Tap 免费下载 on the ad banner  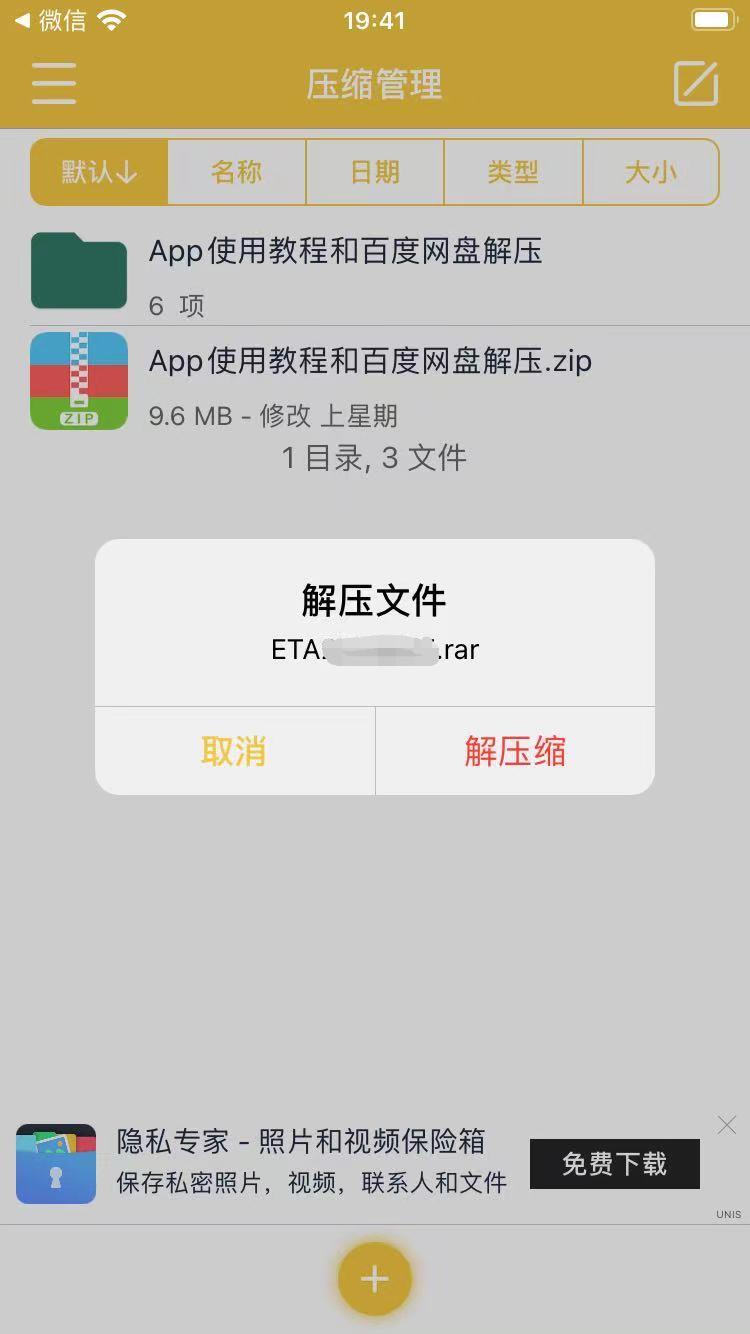(614, 1164)
